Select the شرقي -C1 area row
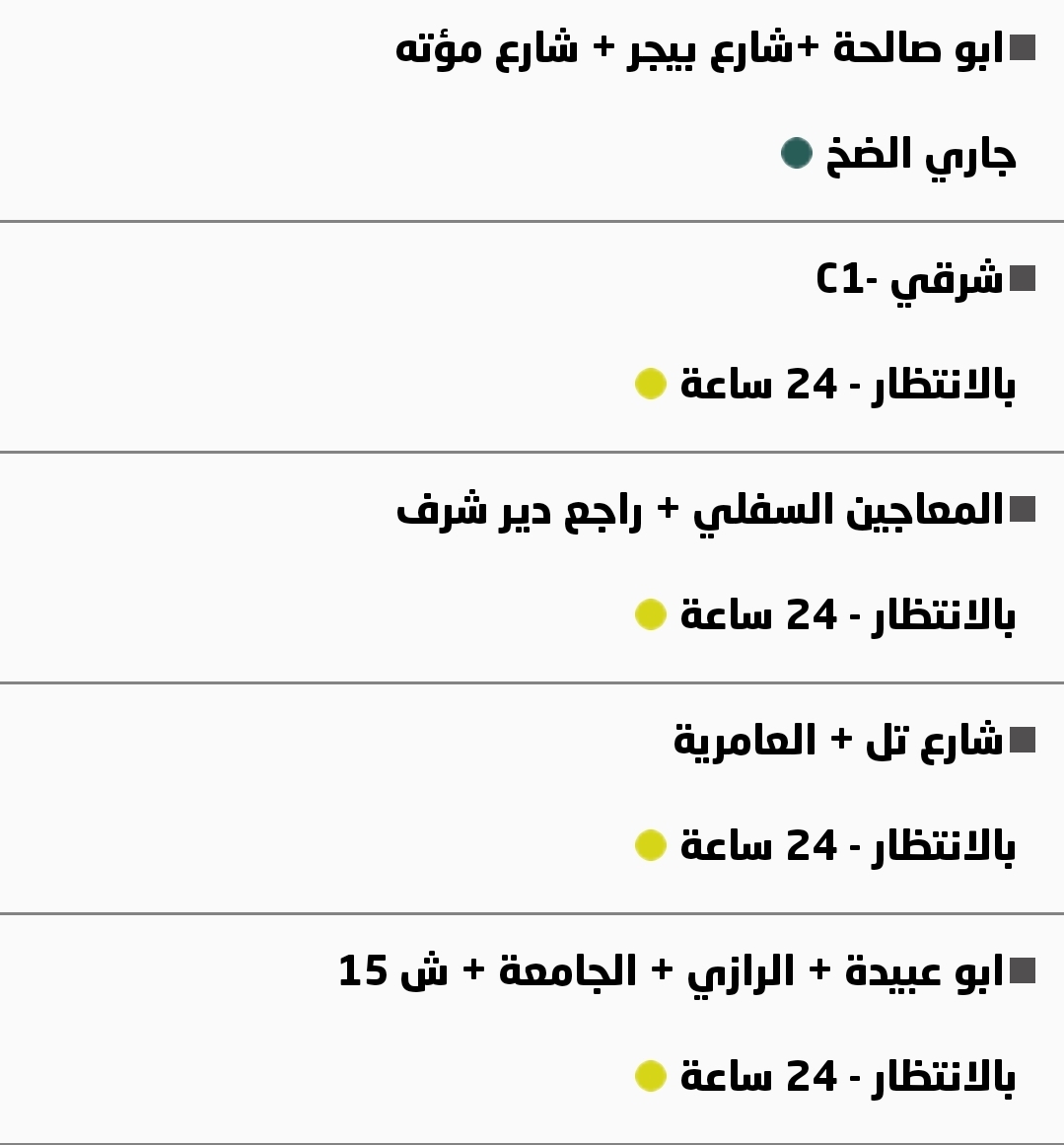Screen dimensions: 1064x1145 [908, 279]
